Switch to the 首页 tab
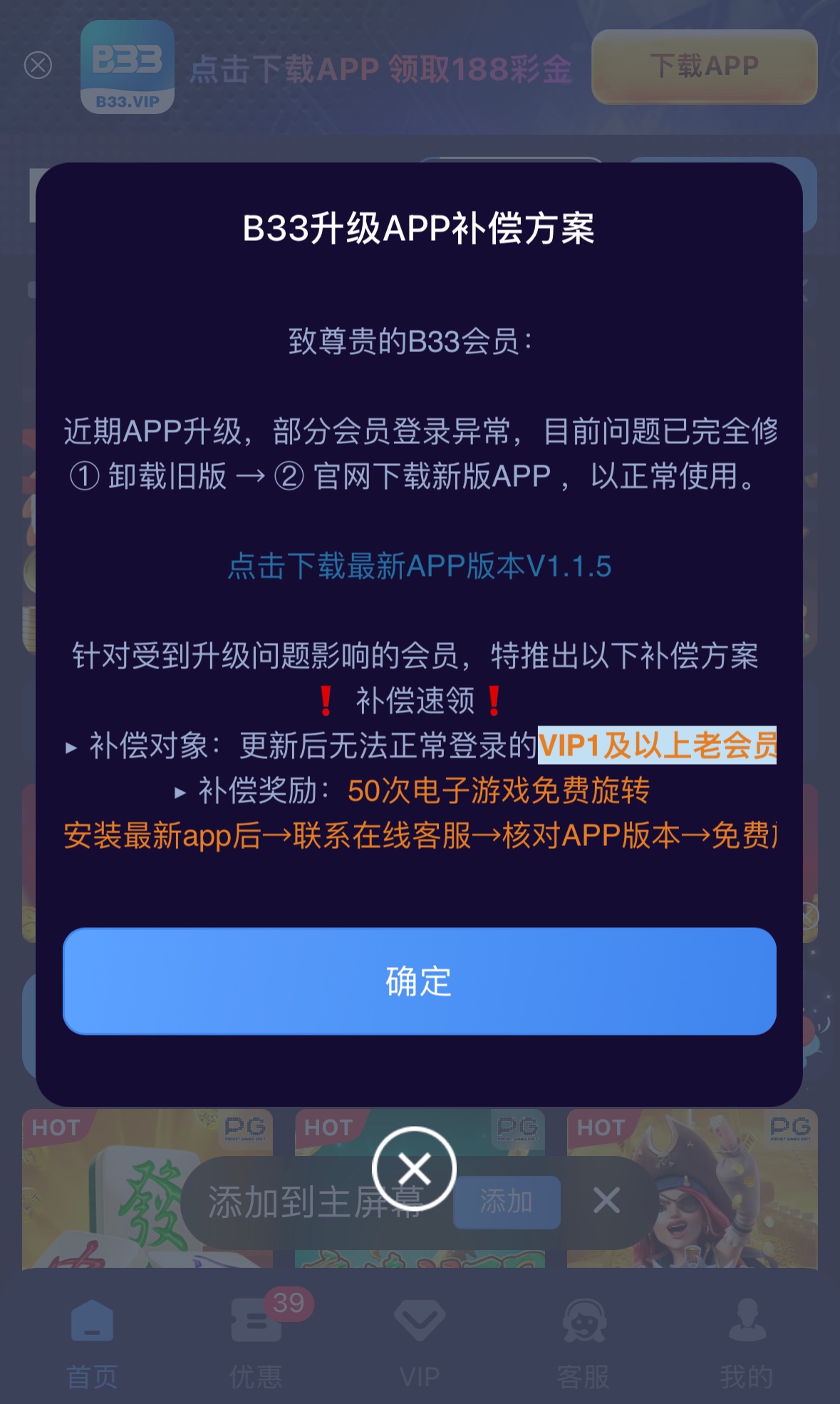 tap(92, 1344)
